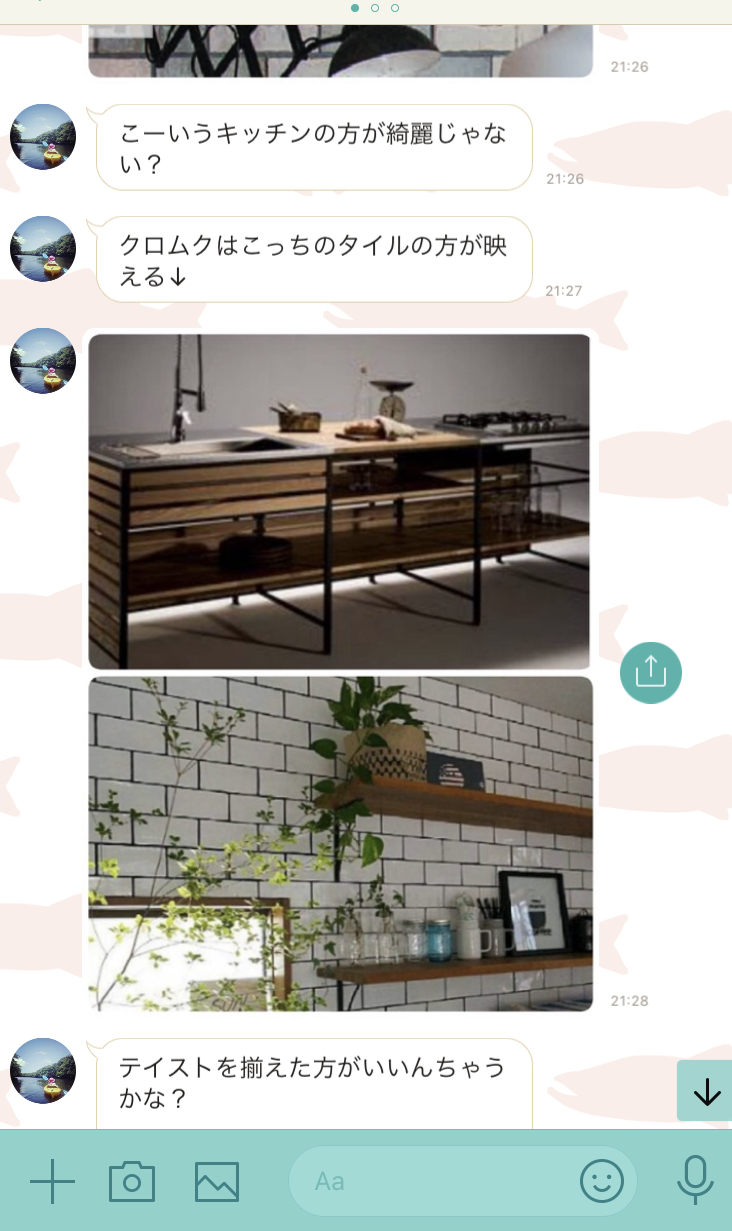Start a voice message with the microphone
This screenshot has height=1231, width=732.
pos(695,1180)
